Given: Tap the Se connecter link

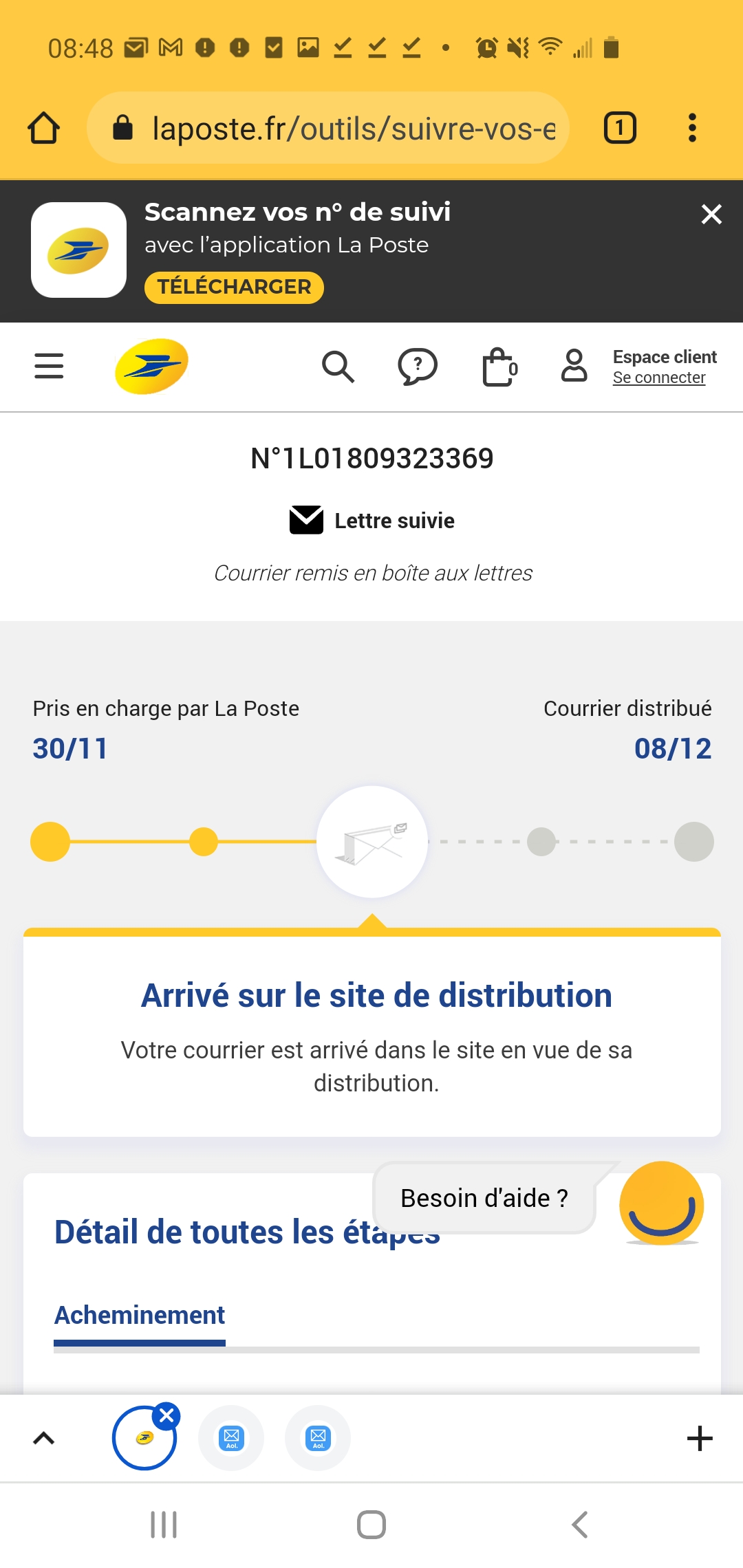Looking at the screenshot, I should tap(659, 378).
